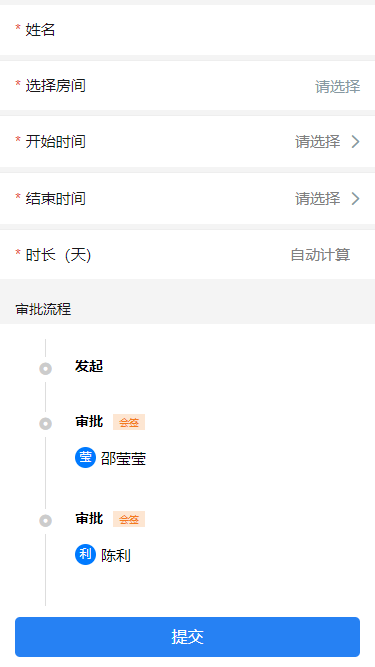Image resolution: width=375 pixels, height=667 pixels.
Task: Choose a start time in 开始时间
Action: 188,142
